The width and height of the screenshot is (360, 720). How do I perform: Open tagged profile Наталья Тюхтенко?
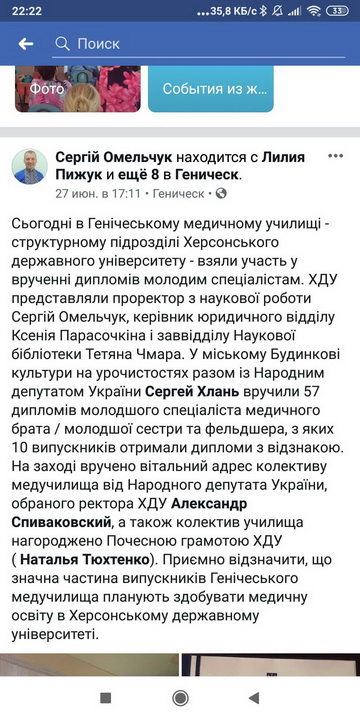pos(85,560)
